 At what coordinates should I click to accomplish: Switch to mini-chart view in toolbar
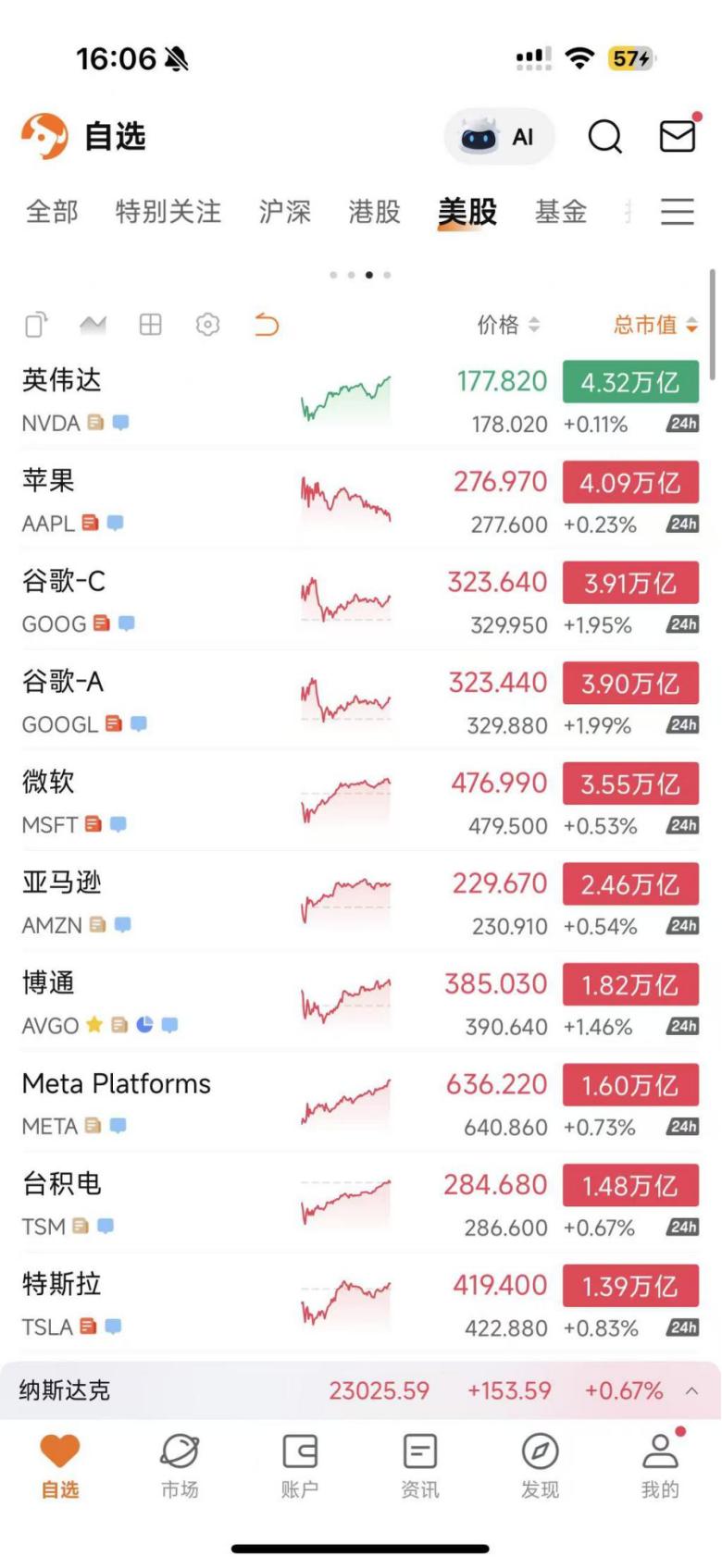pyautogui.click(x=93, y=325)
